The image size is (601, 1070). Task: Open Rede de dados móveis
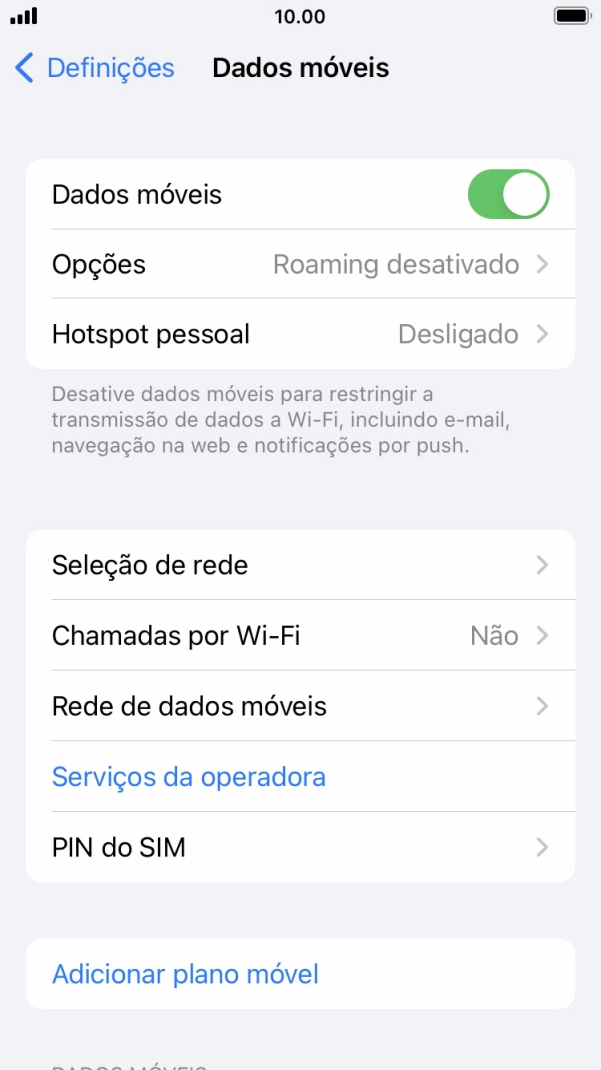300,706
